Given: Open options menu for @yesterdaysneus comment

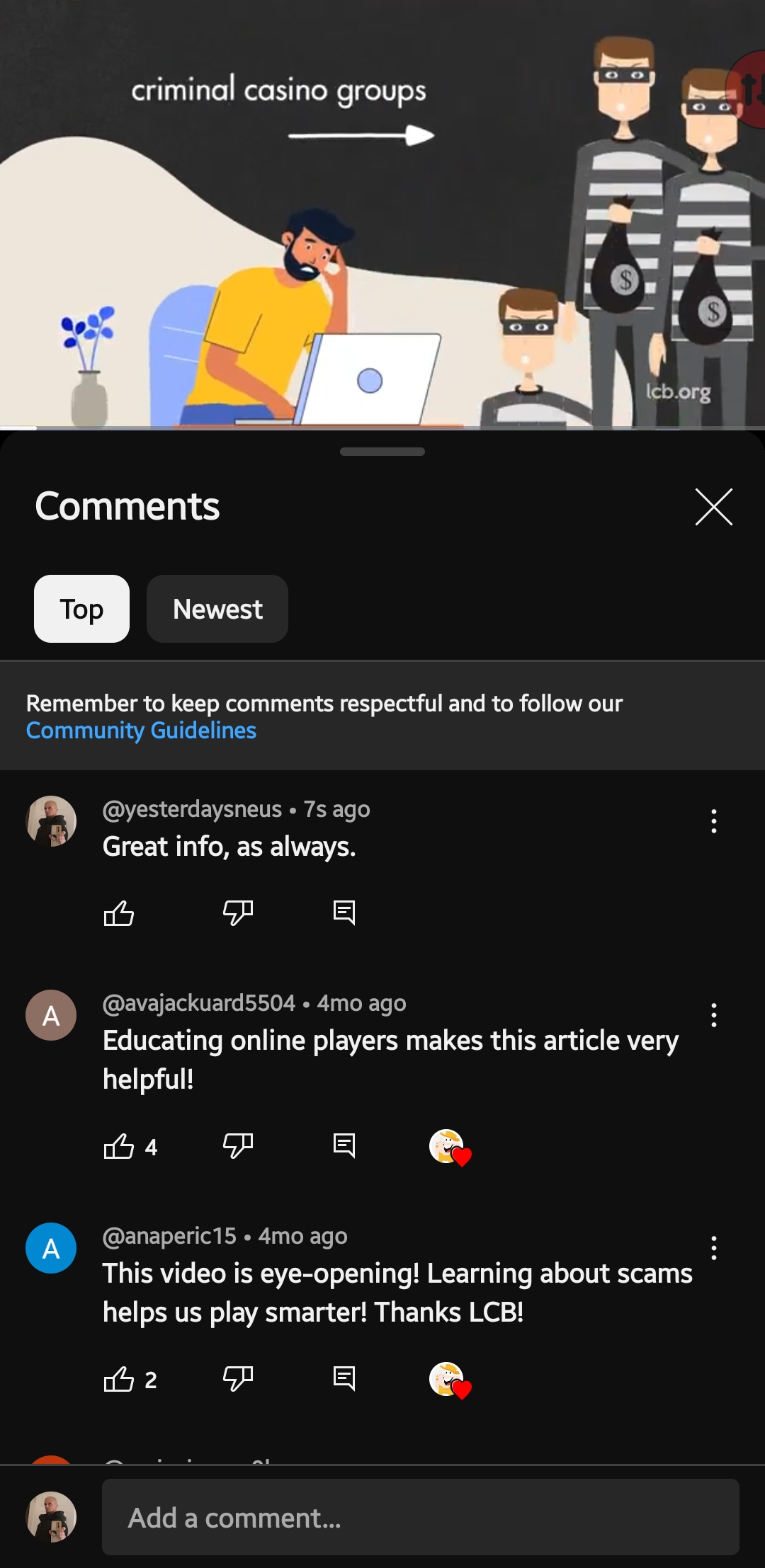Looking at the screenshot, I should [x=713, y=821].
